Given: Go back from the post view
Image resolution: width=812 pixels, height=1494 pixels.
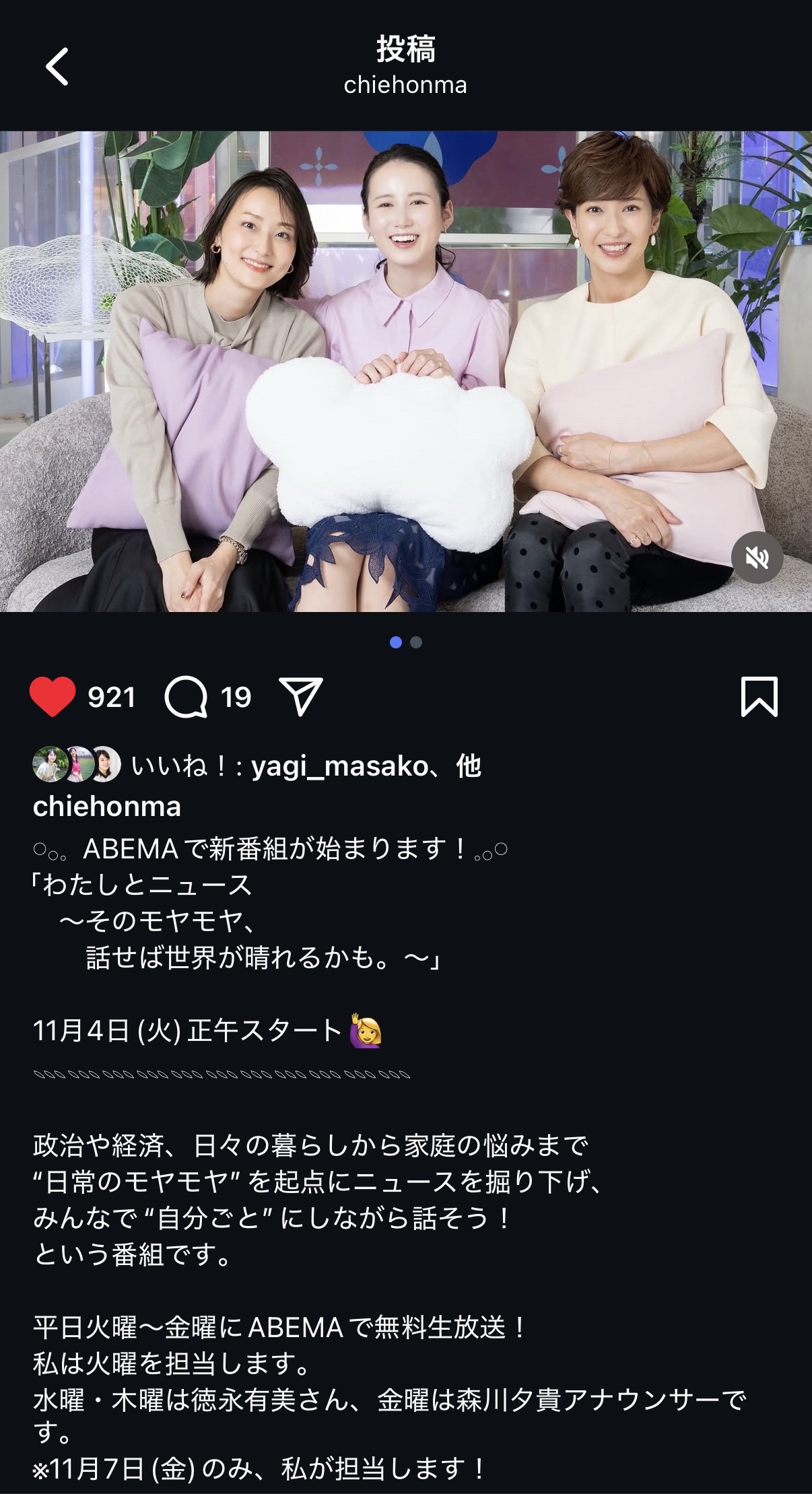Looking at the screenshot, I should click(57, 66).
